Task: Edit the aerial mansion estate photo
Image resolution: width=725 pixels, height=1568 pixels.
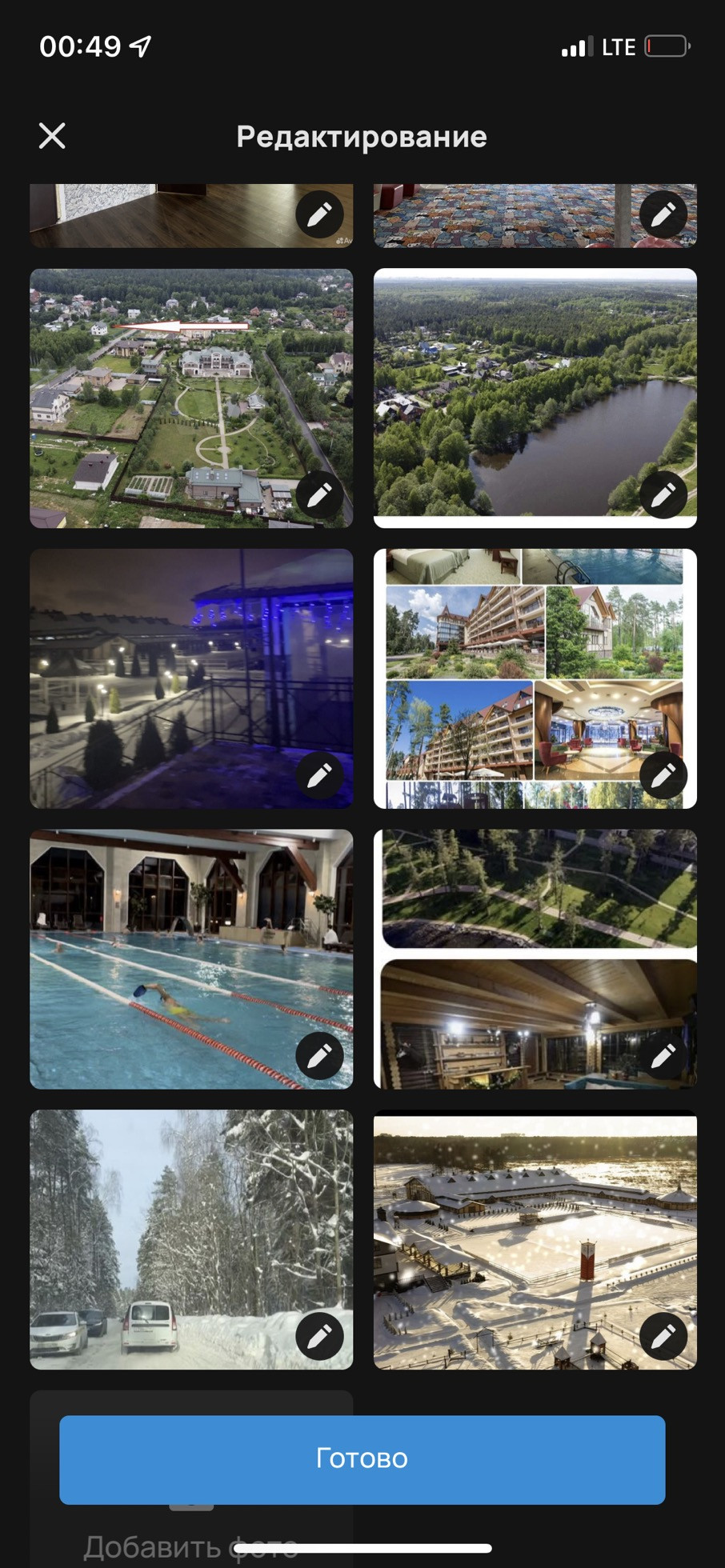Action: pos(319,495)
